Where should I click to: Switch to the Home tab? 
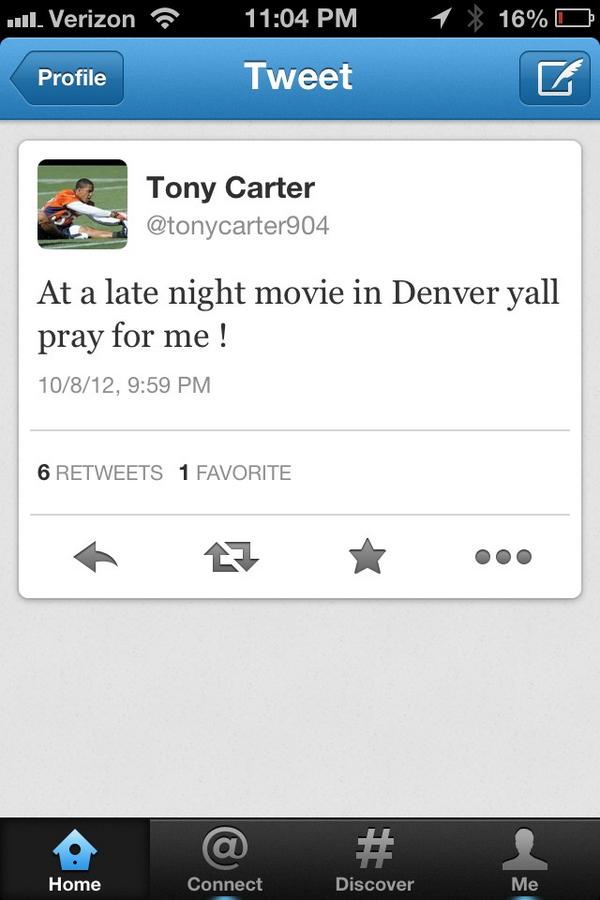75,860
